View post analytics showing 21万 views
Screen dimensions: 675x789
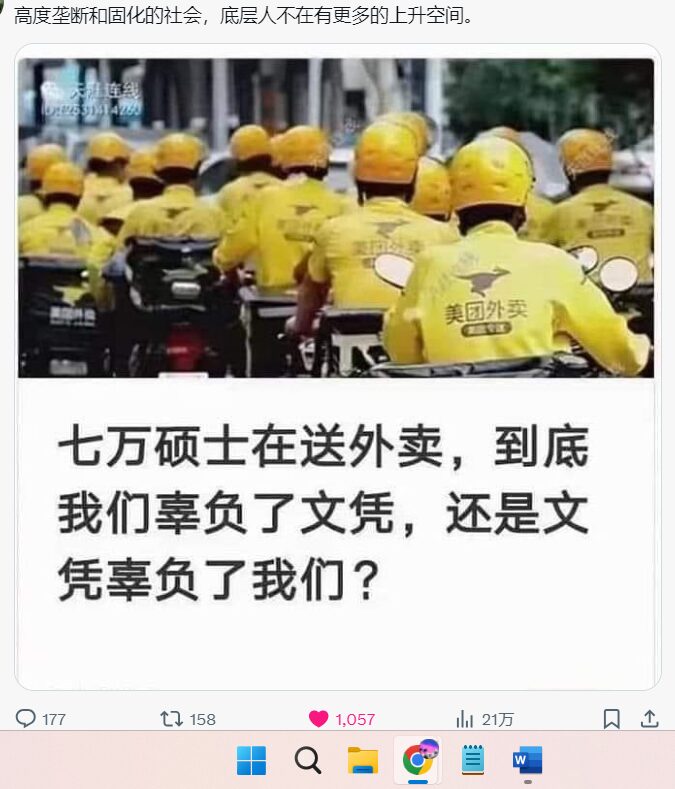pos(465,719)
